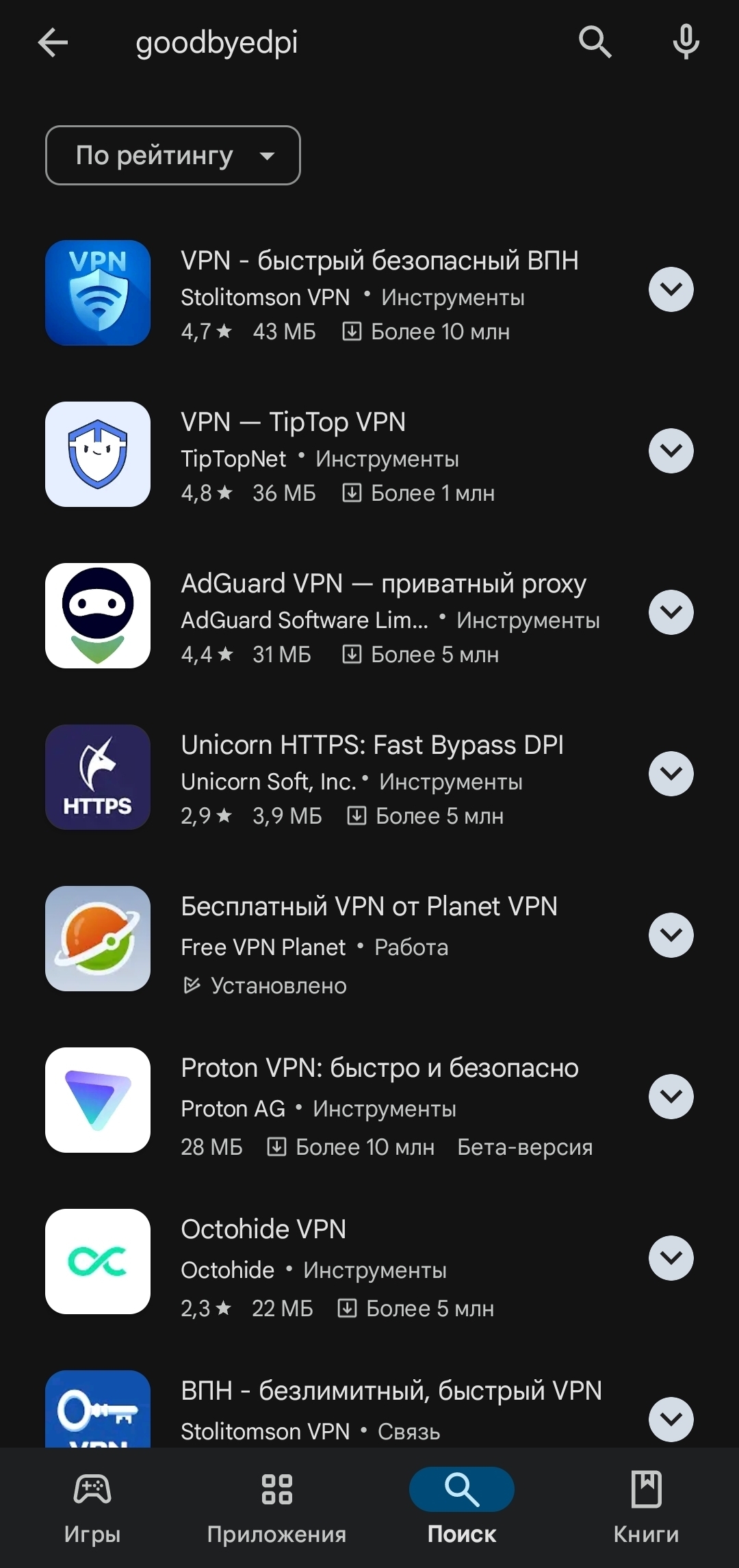The width and height of the screenshot is (739, 1568).
Task: Expand details for Planet VPN
Action: (x=671, y=935)
